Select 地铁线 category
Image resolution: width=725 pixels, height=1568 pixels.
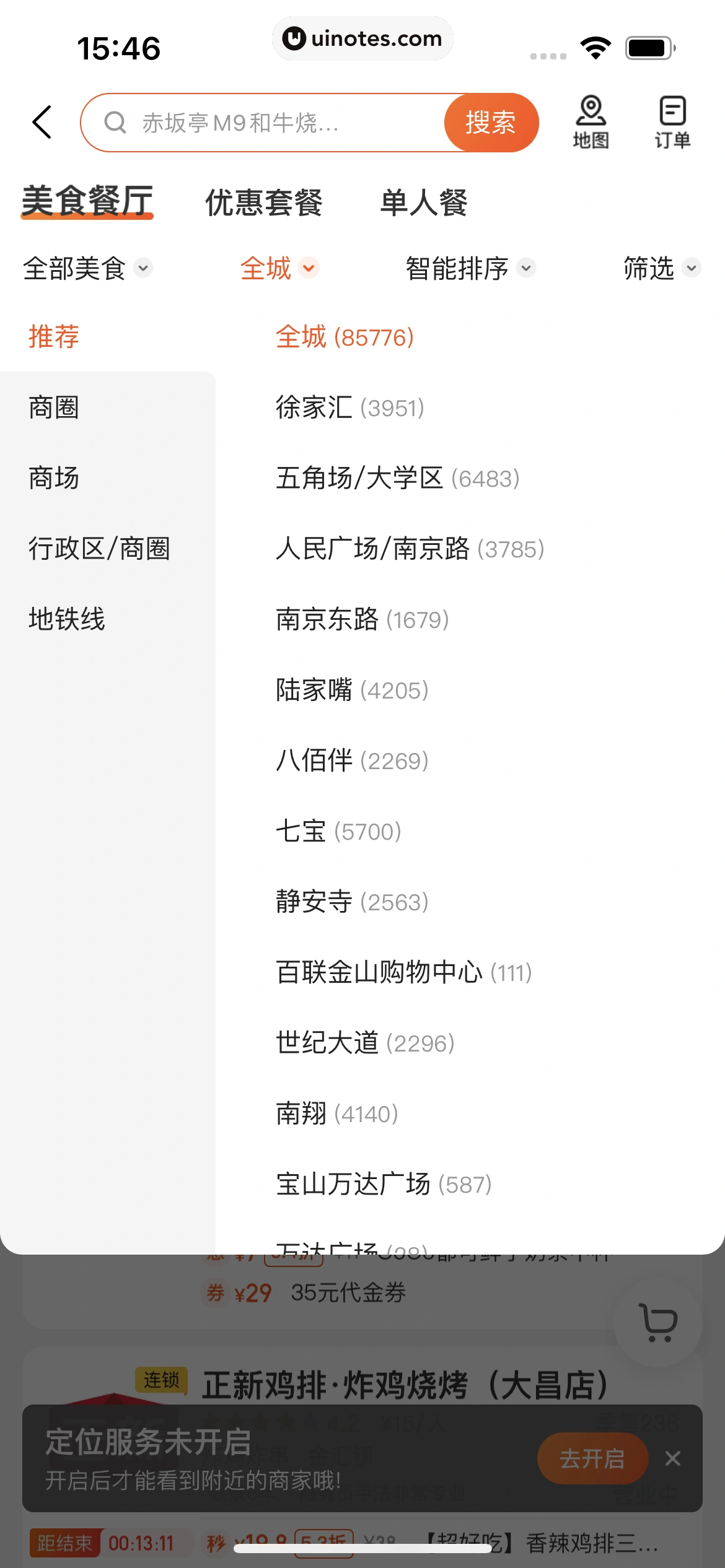pos(67,619)
